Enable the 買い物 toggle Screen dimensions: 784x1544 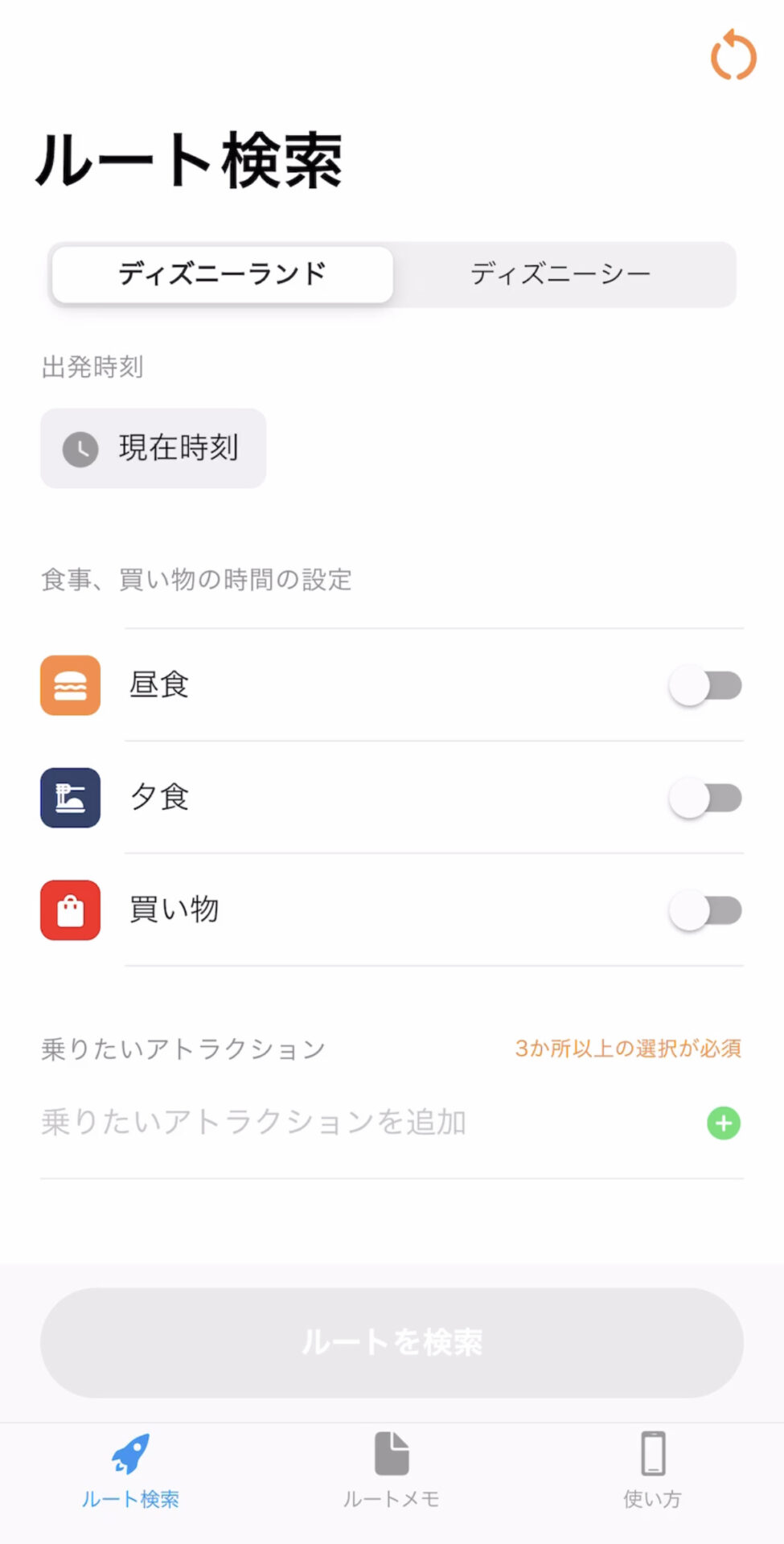click(705, 910)
